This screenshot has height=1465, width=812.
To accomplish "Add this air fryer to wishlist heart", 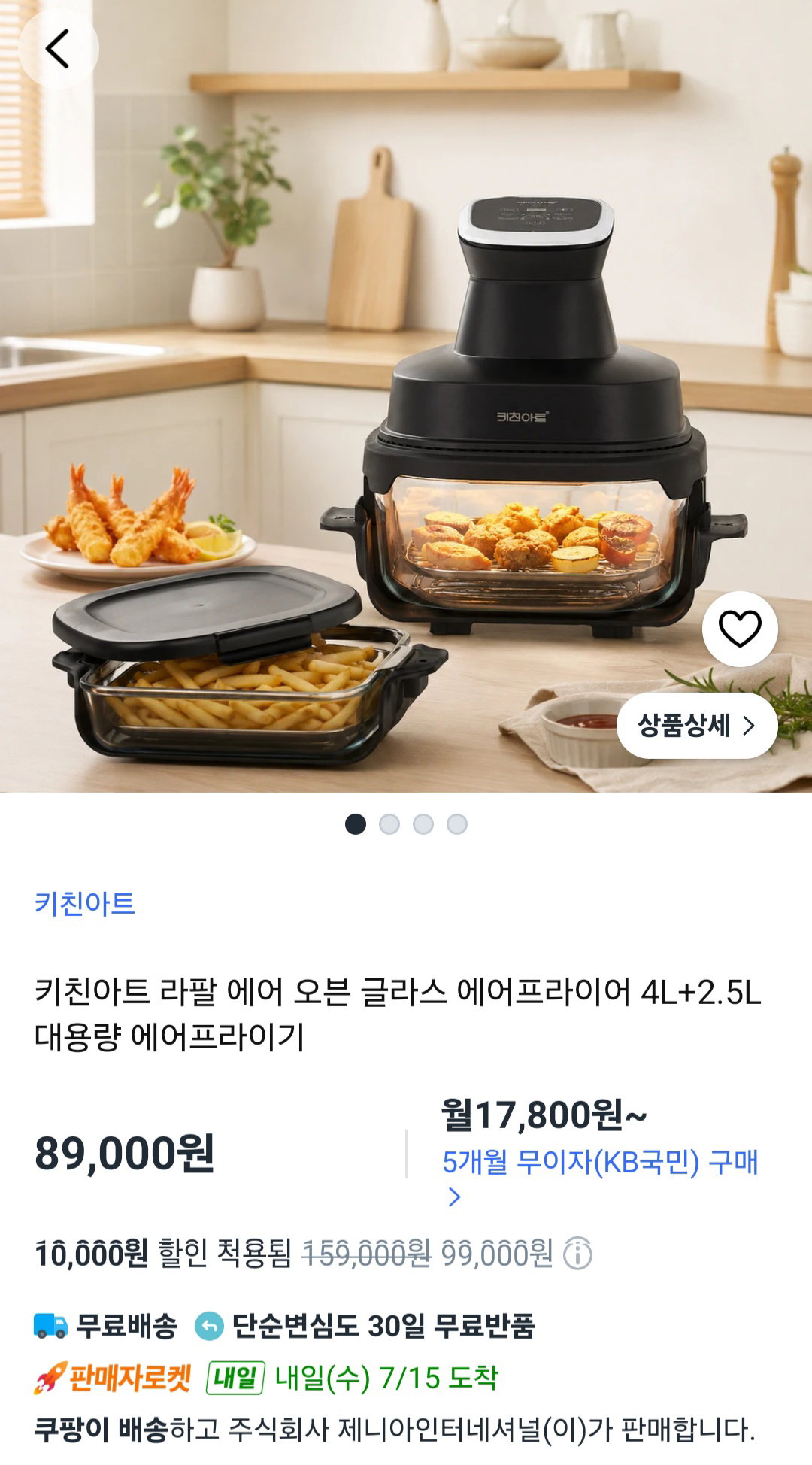I will tap(740, 629).
